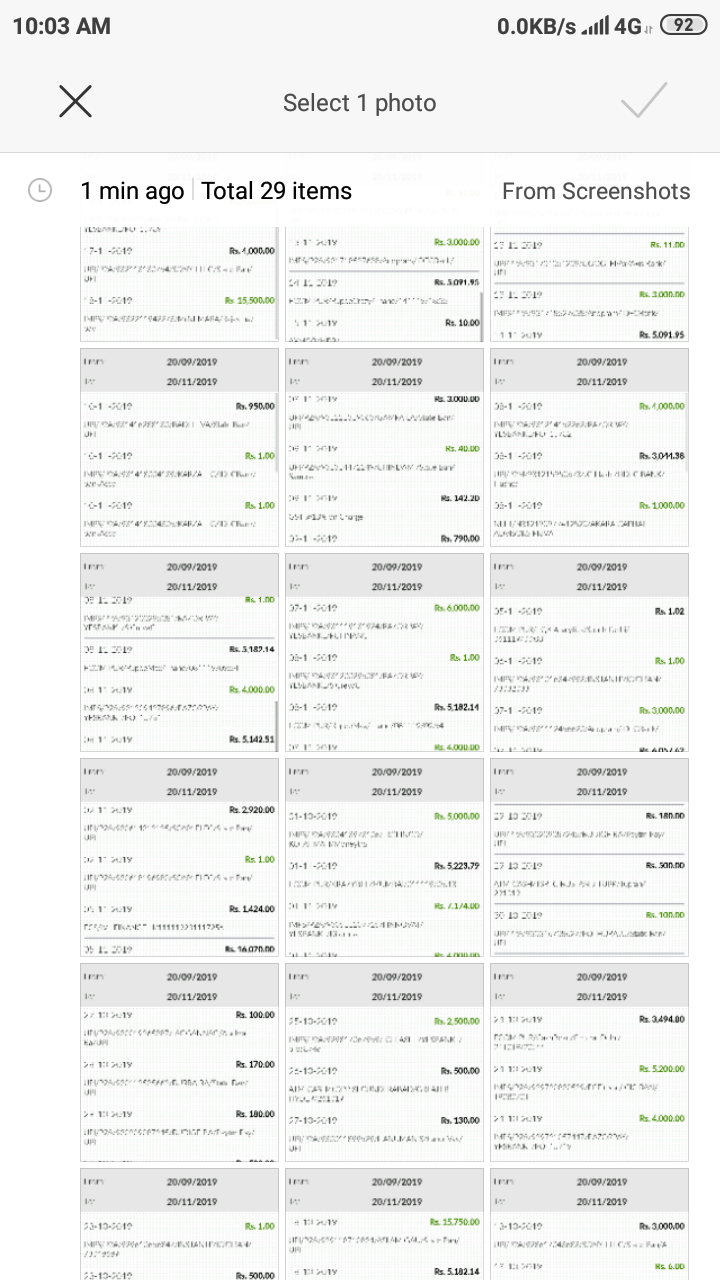The image size is (720, 1280).
Task: Select the top screenshot showing Rs. 11.00
Action: tap(589, 283)
